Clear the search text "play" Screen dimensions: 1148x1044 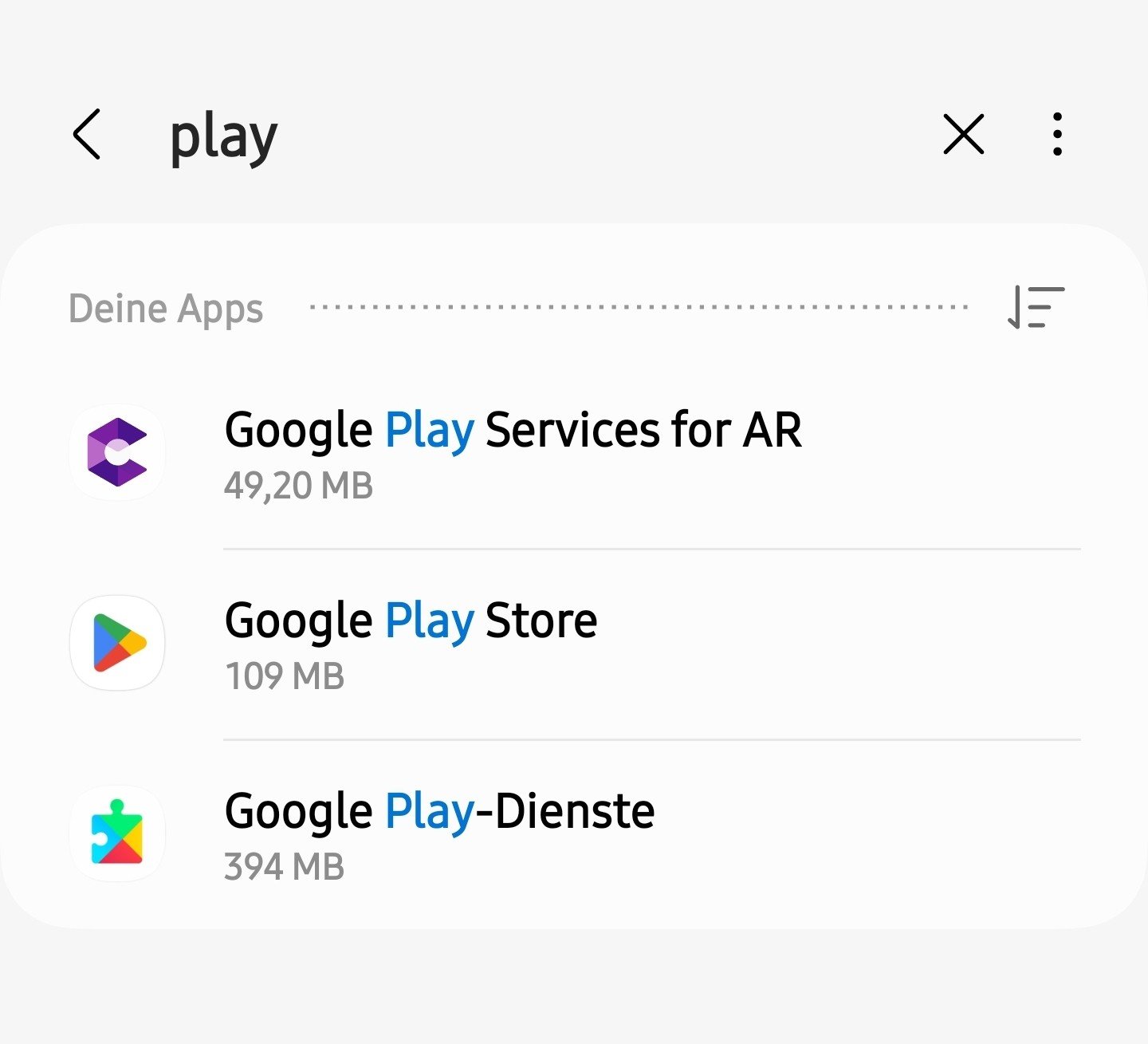963,134
